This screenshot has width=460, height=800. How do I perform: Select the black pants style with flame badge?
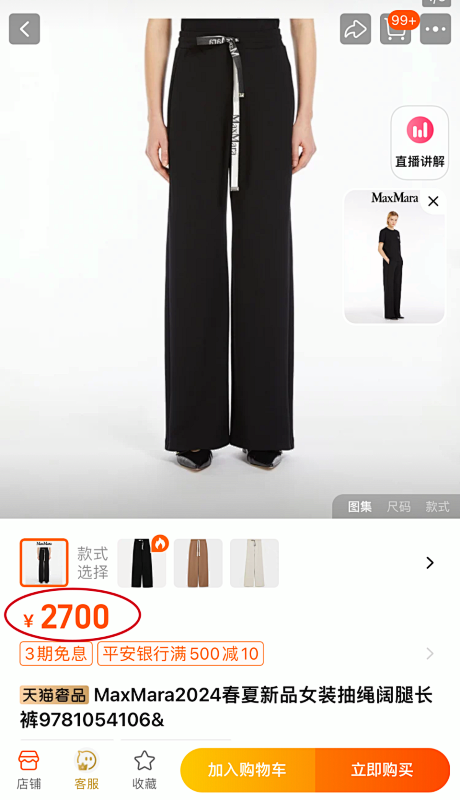(x=142, y=563)
